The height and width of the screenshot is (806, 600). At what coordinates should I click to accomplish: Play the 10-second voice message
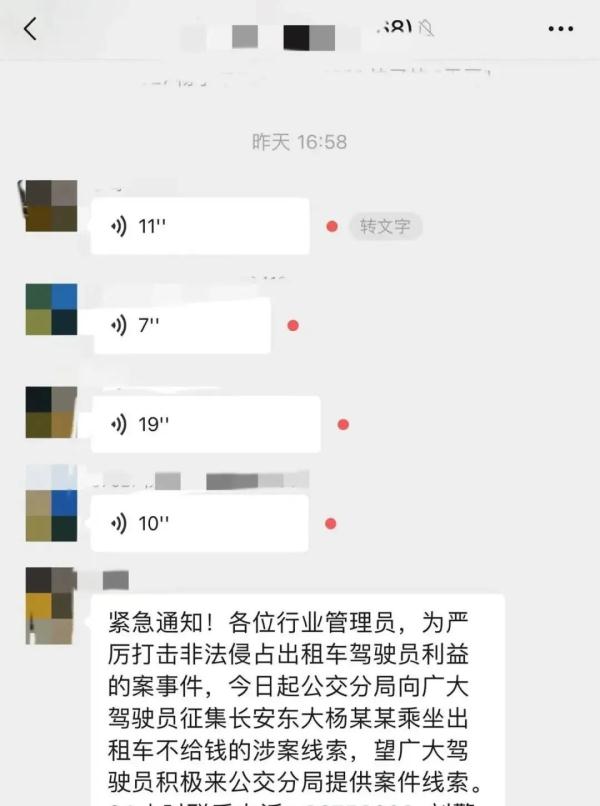[199, 523]
